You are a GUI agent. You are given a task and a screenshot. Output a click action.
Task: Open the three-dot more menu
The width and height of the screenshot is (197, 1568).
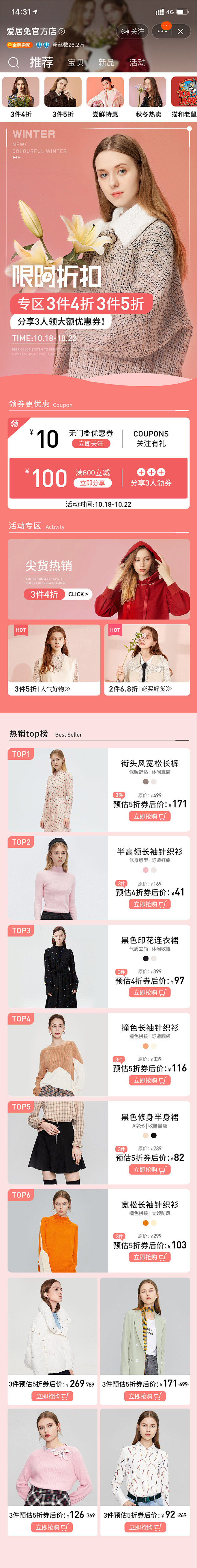(x=162, y=31)
